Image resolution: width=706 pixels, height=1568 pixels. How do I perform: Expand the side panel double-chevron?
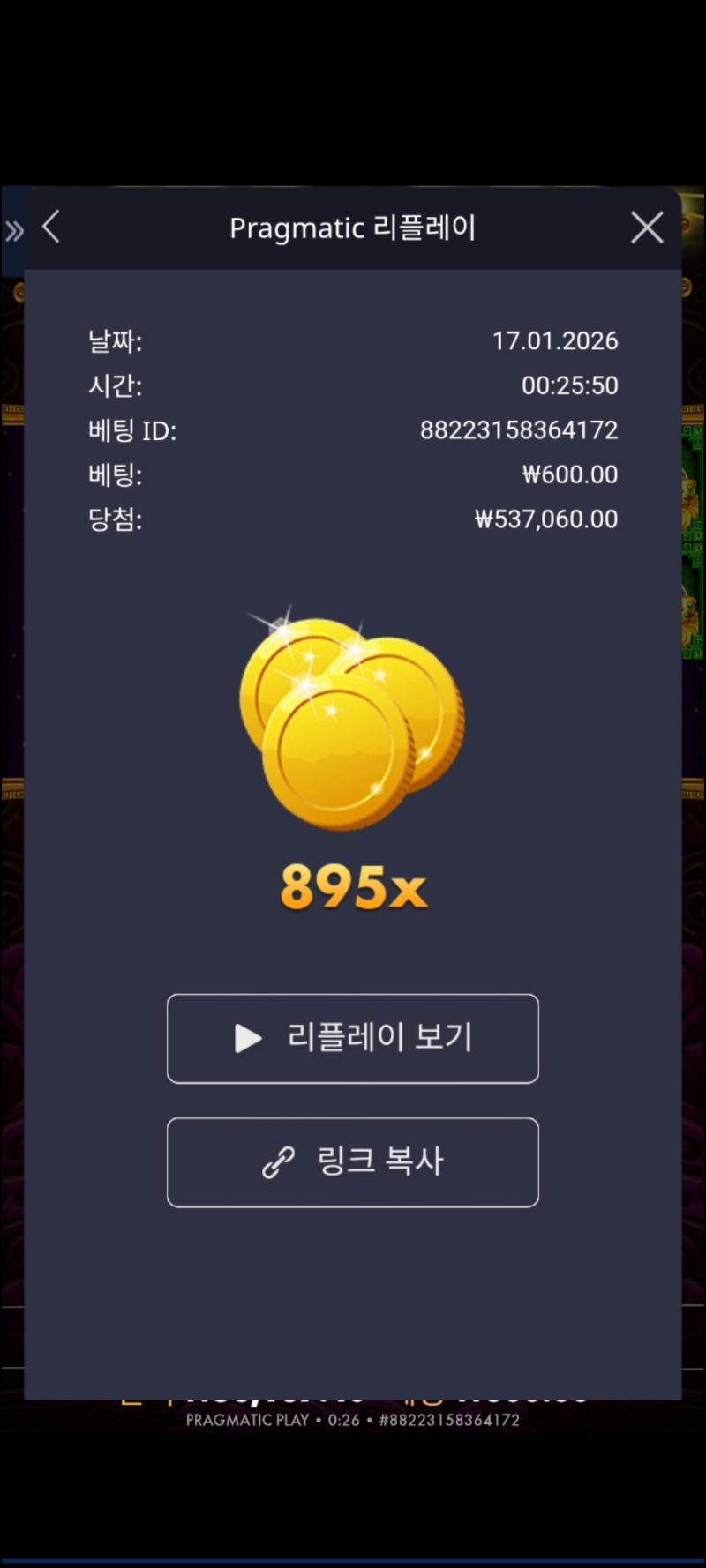coord(14,232)
